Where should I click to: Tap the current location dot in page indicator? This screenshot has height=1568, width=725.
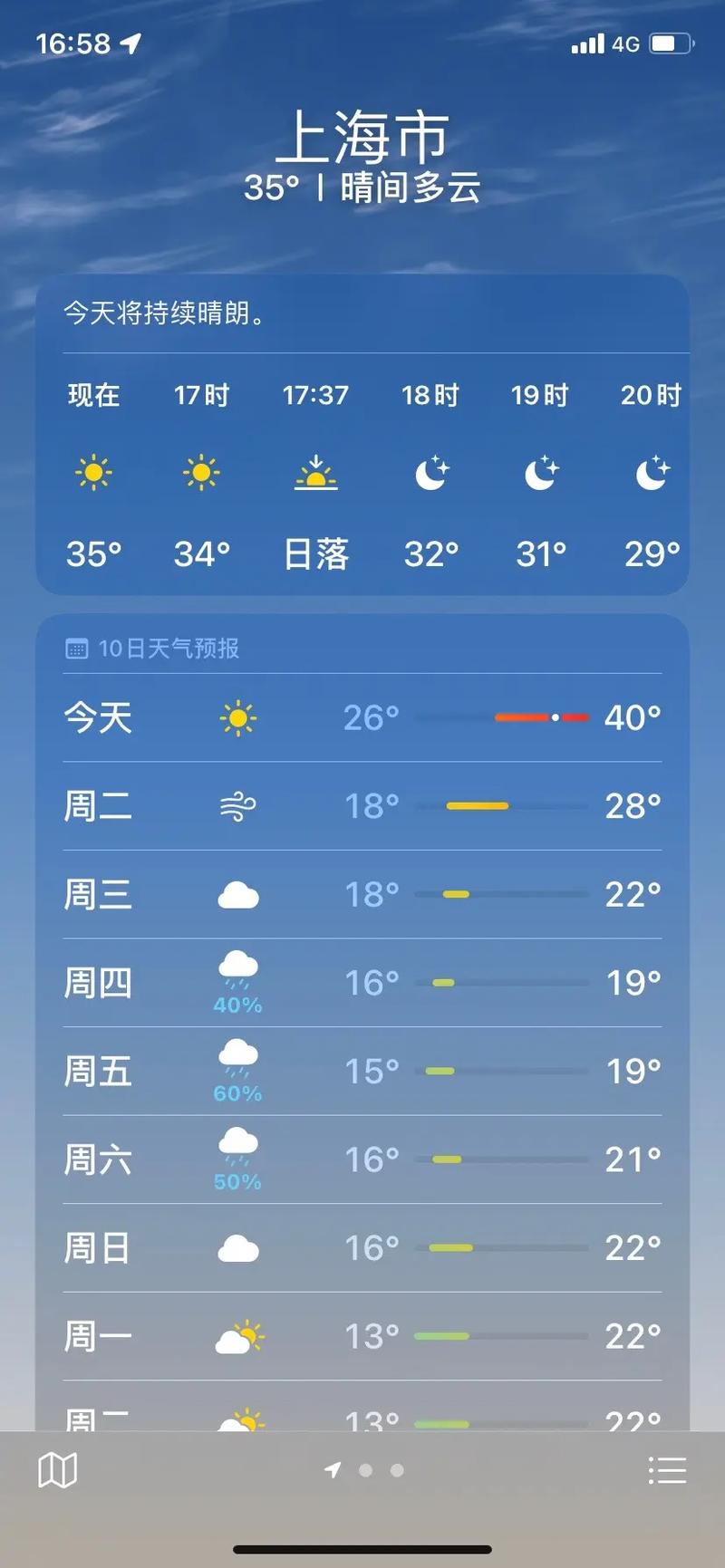(x=332, y=1470)
